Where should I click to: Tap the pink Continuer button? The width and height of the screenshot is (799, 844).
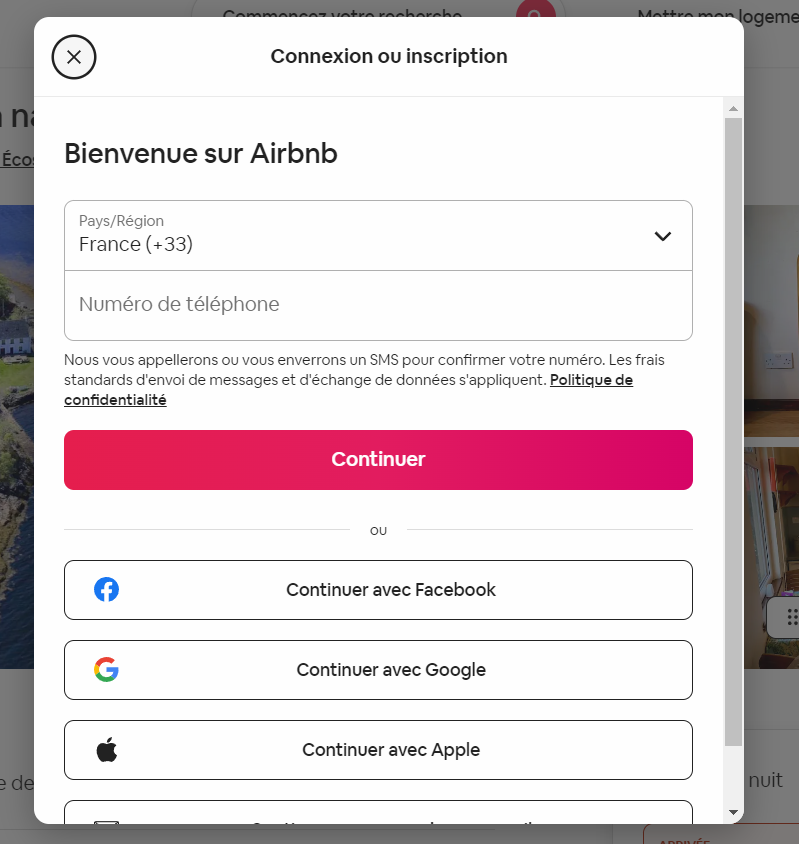point(378,460)
